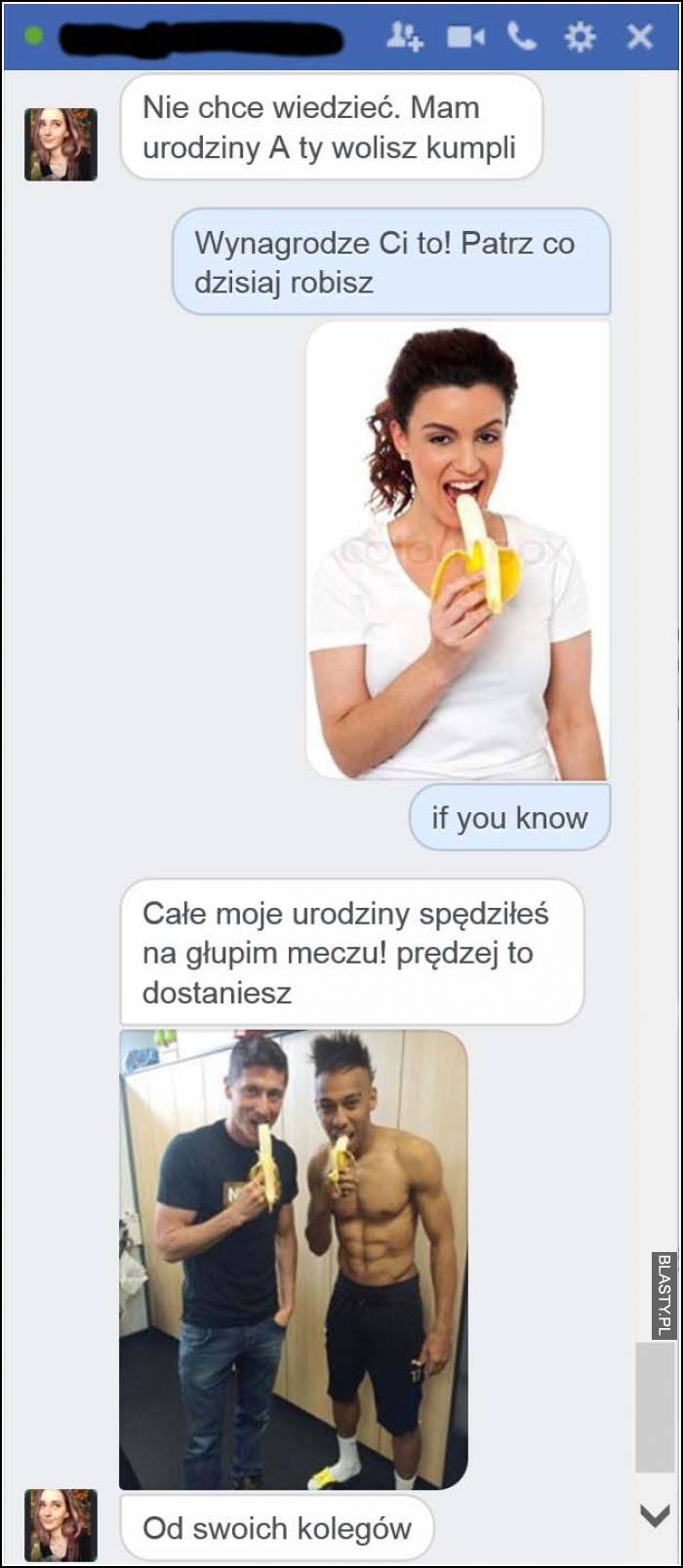Image resolution: width=683 pixels, height=1568 pixels.
Task: Start a voice call
Action: click(x=523, y=37)
